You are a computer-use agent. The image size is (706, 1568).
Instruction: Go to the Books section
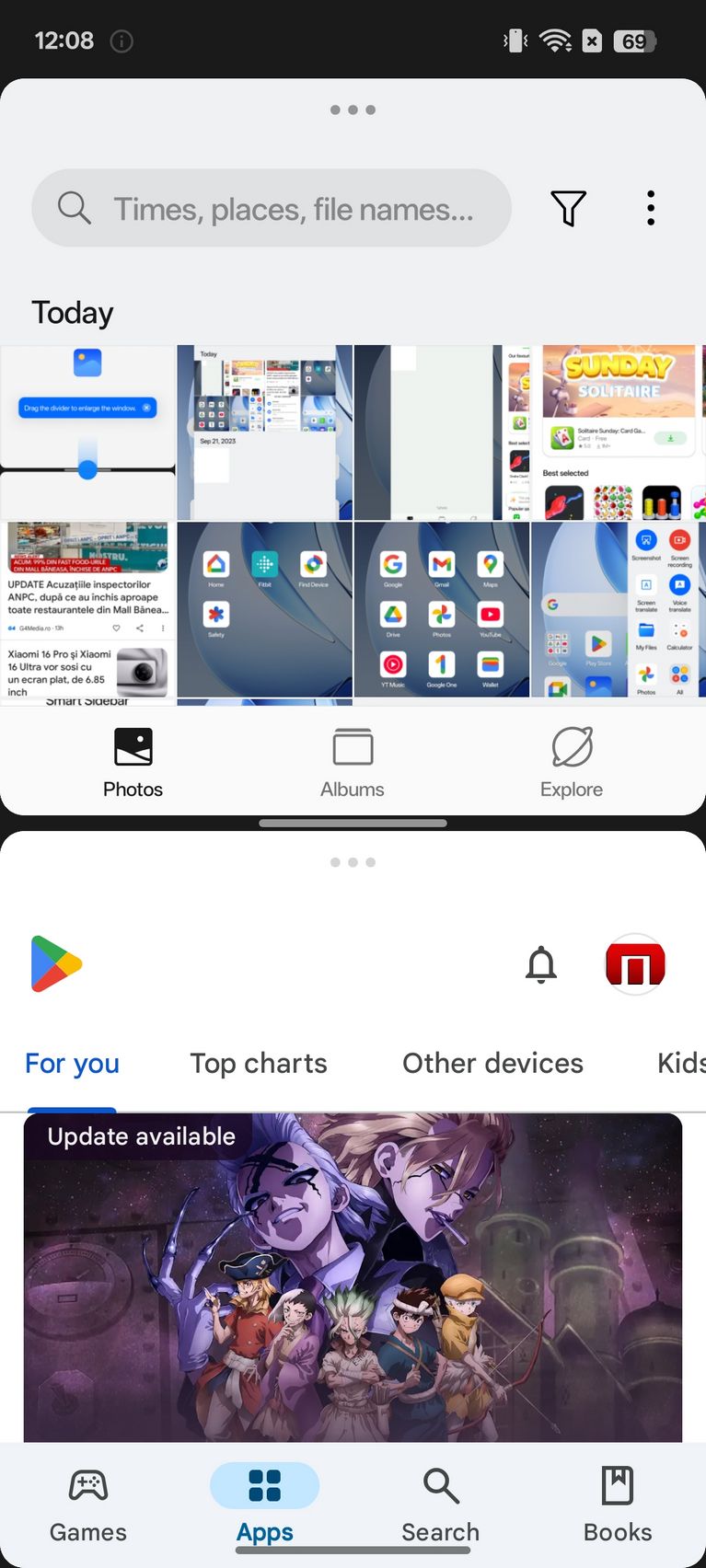[618, 1505]
